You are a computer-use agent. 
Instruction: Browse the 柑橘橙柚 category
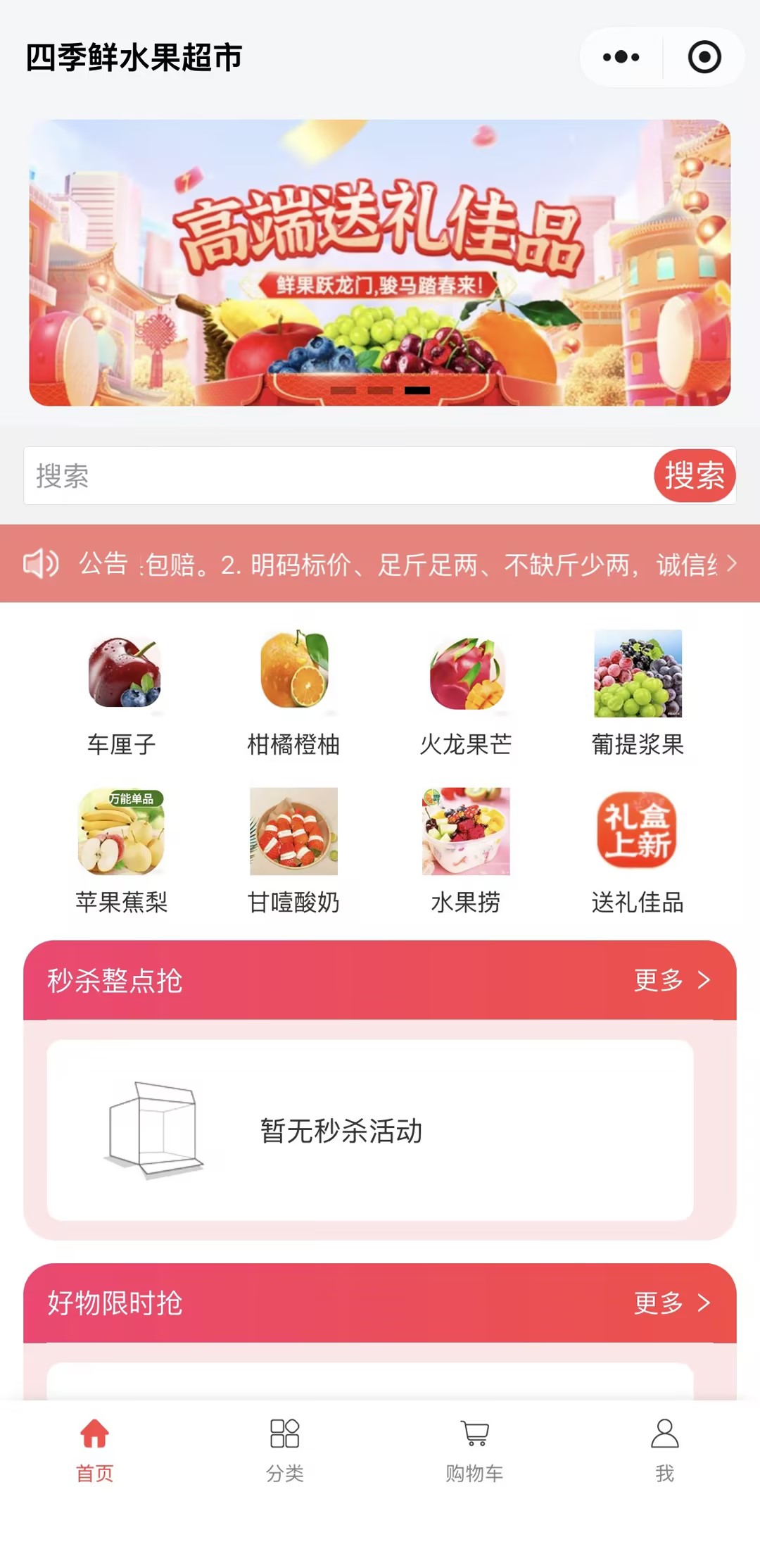point(293,692)
